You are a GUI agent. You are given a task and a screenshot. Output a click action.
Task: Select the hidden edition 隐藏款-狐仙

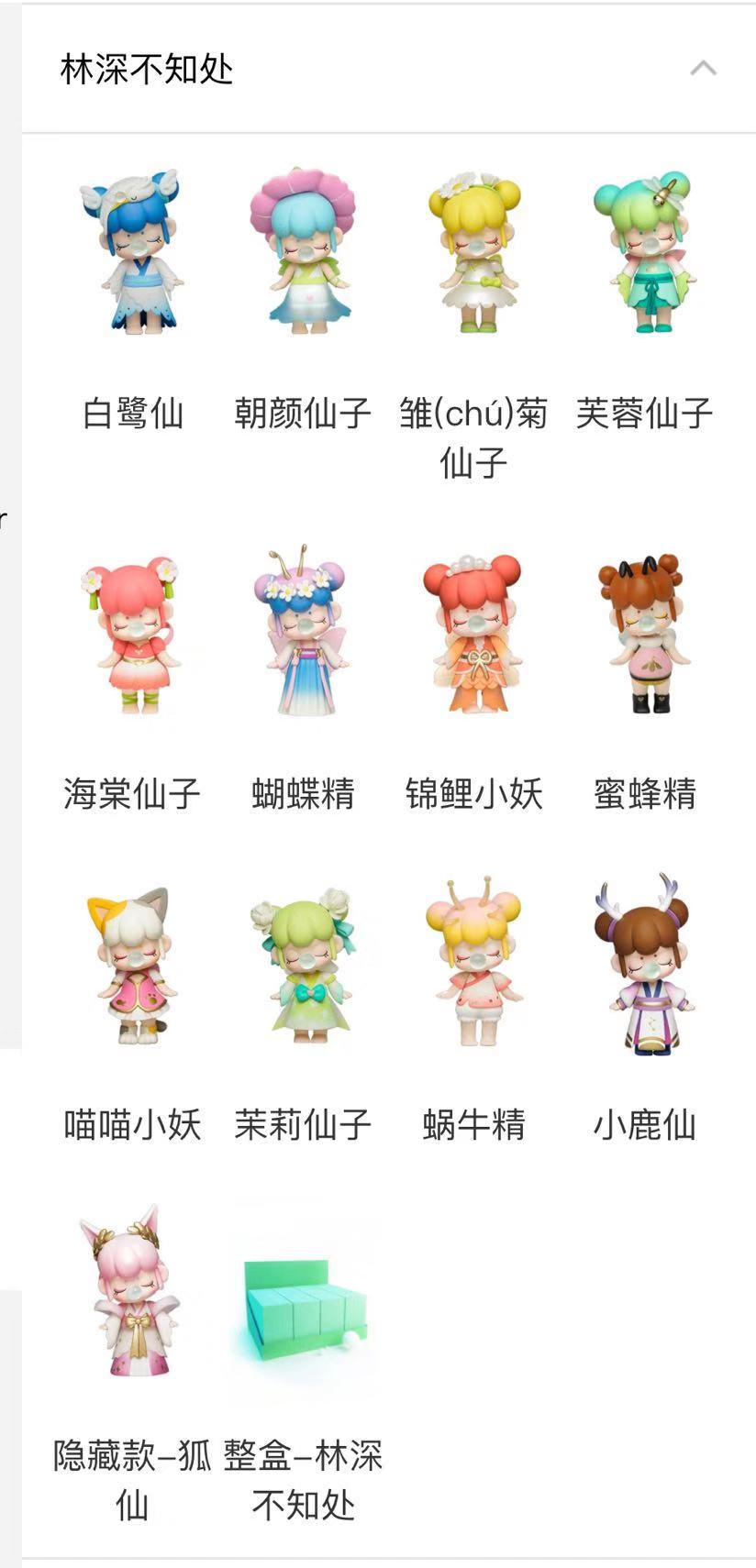pyautogui.click(x=133, y=1293)
